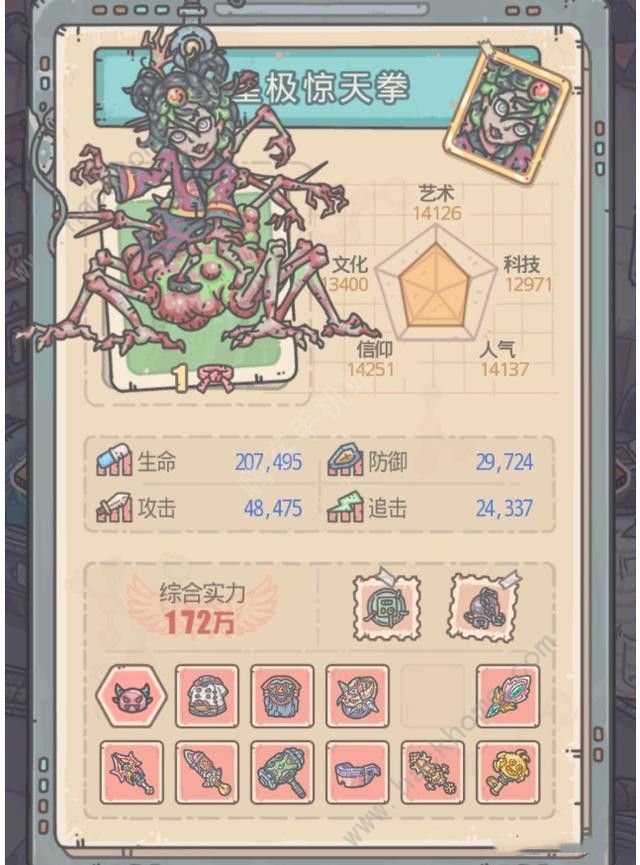Open the horned helmet equipment slot

[357, 696]
